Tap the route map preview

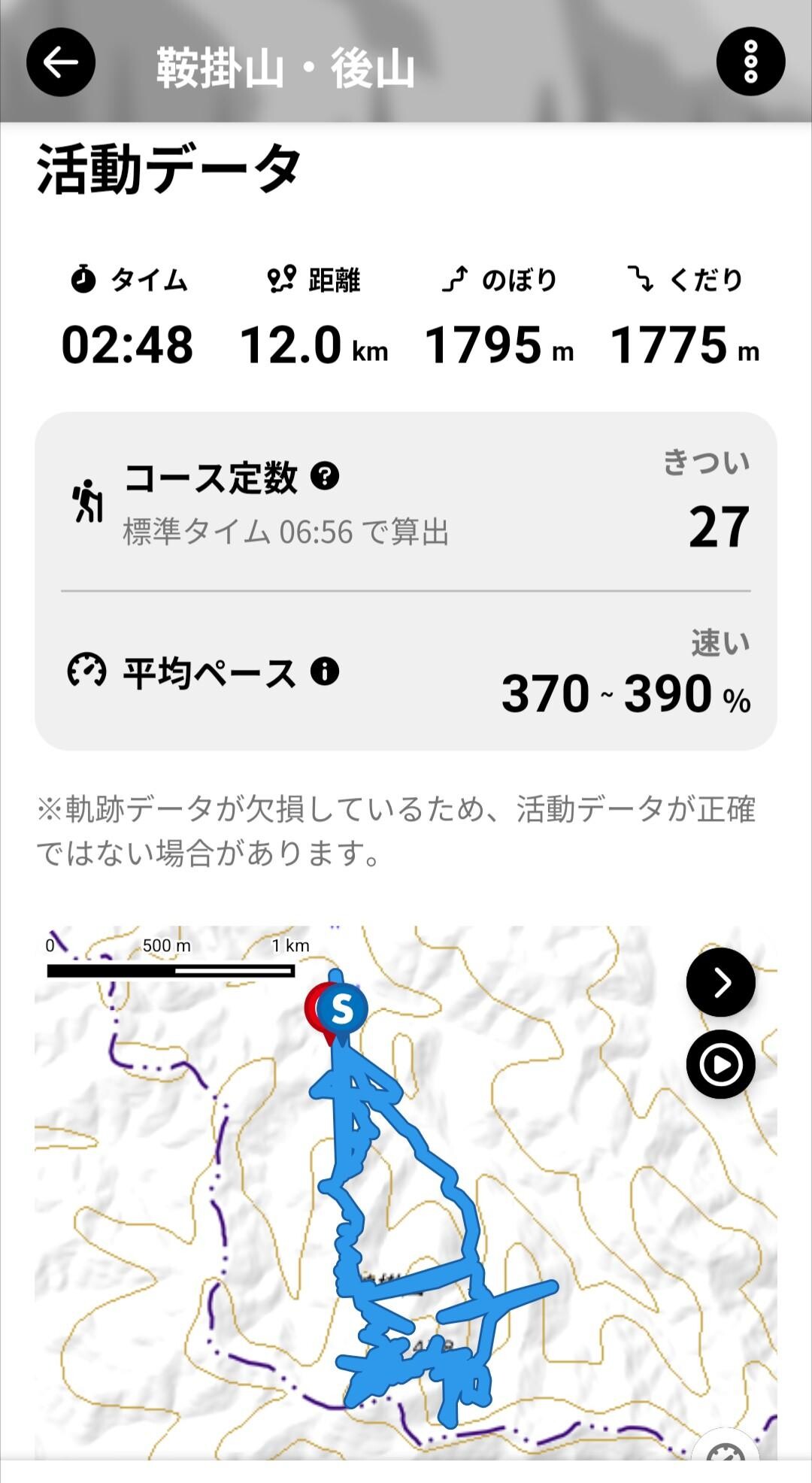(x=406, y=1192)
